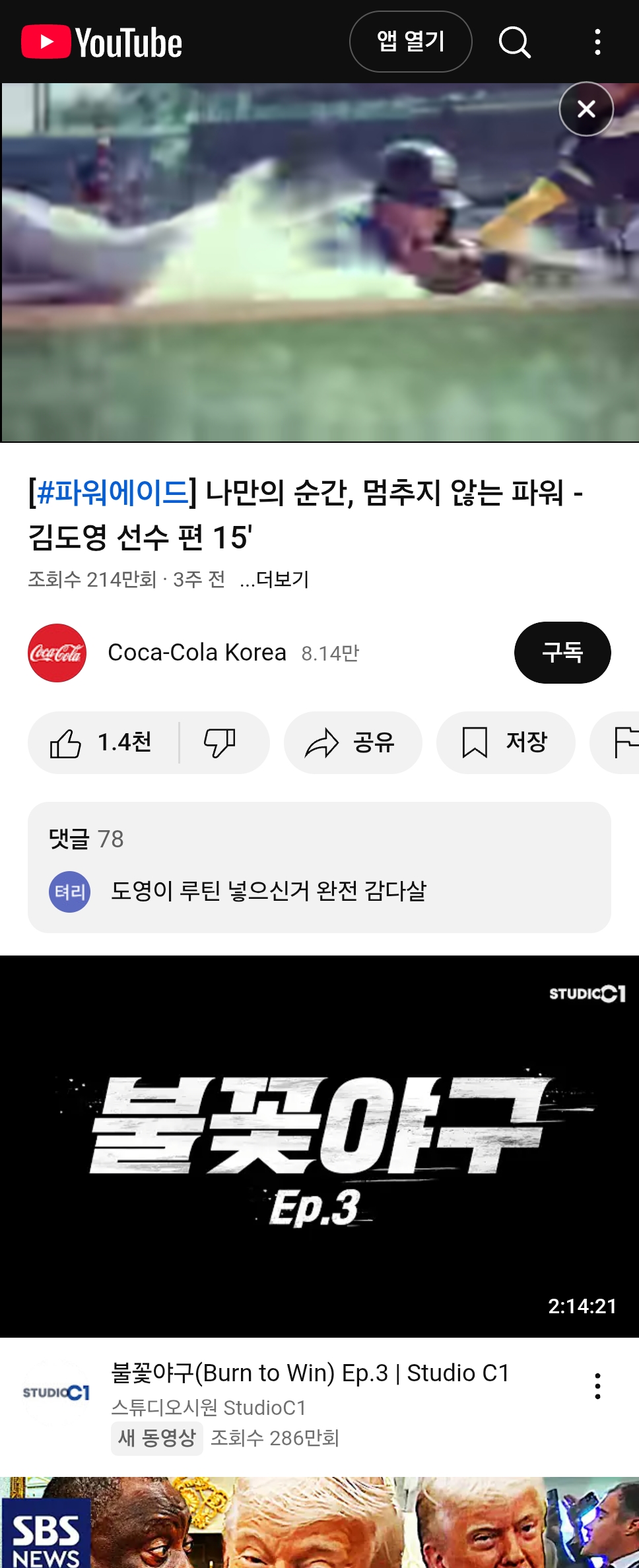This screenshot has width=639, height=1568.
Task: Open options for 불꽃야구 Ep.3 video
Action: point(597,1386)
